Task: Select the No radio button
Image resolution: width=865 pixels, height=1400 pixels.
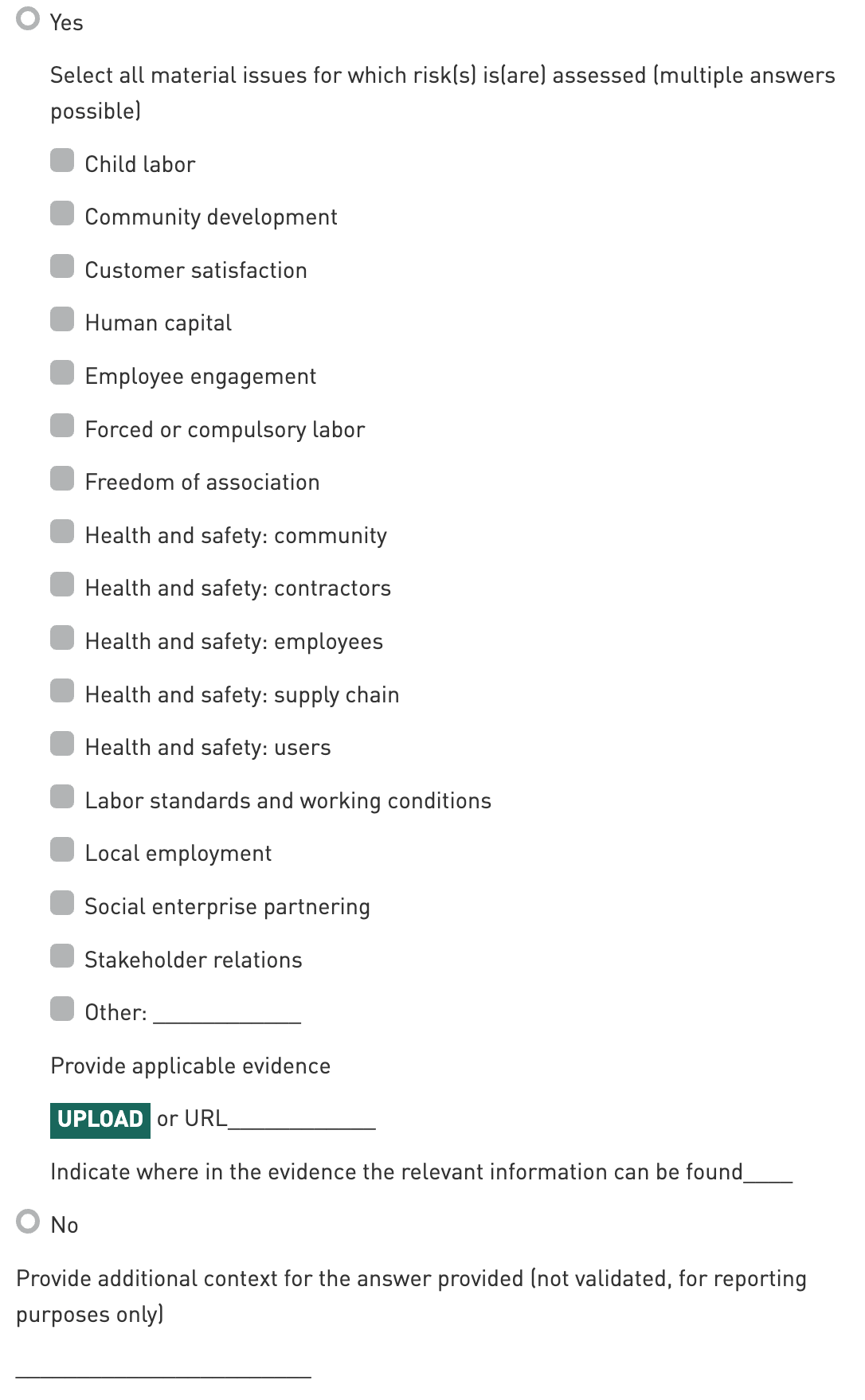Action: 28,1221
